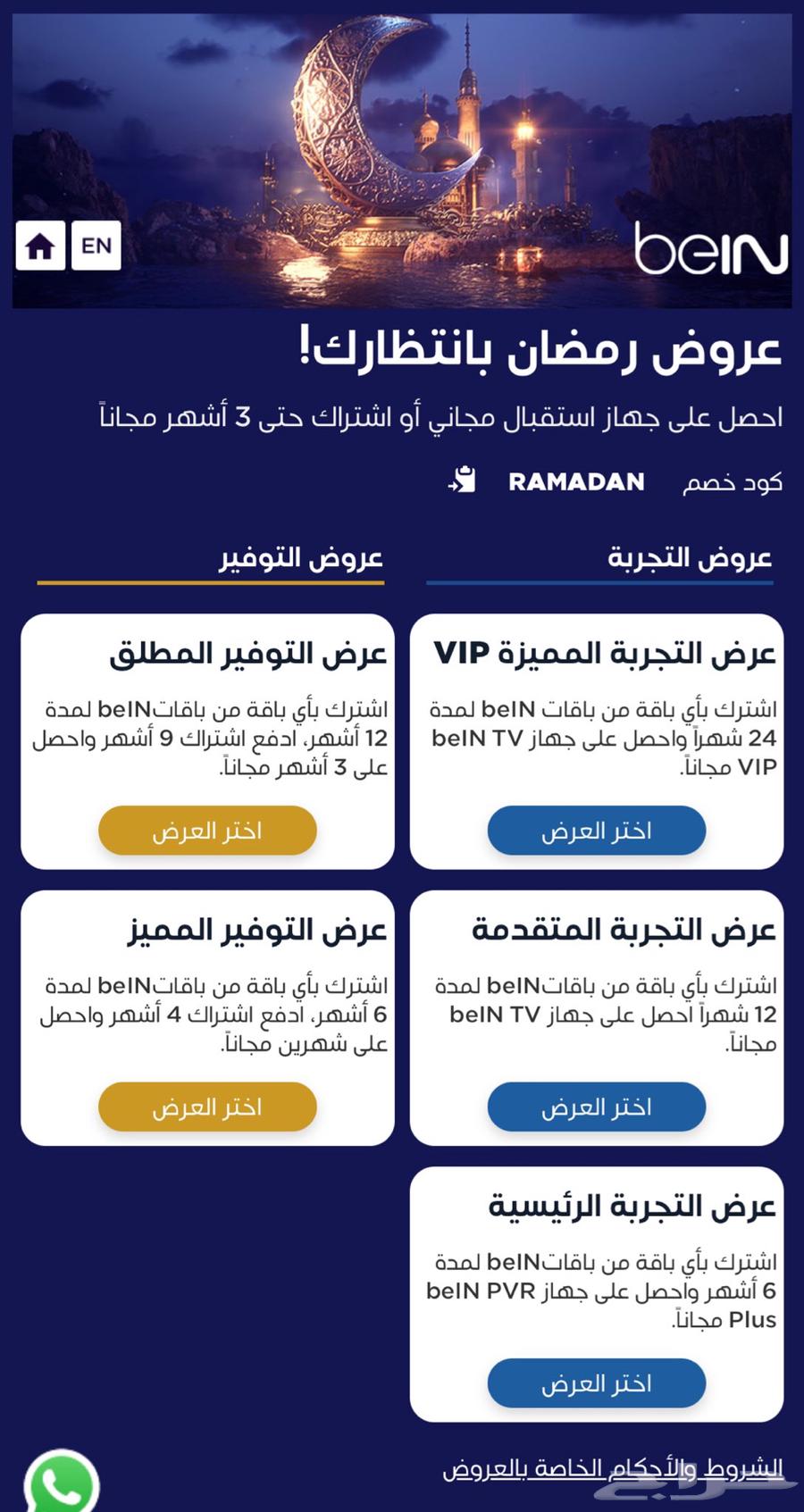Go to the home page icon
Image resolution: width=804 pixels, height=1512 pixels.
click(x=40, y=246)
